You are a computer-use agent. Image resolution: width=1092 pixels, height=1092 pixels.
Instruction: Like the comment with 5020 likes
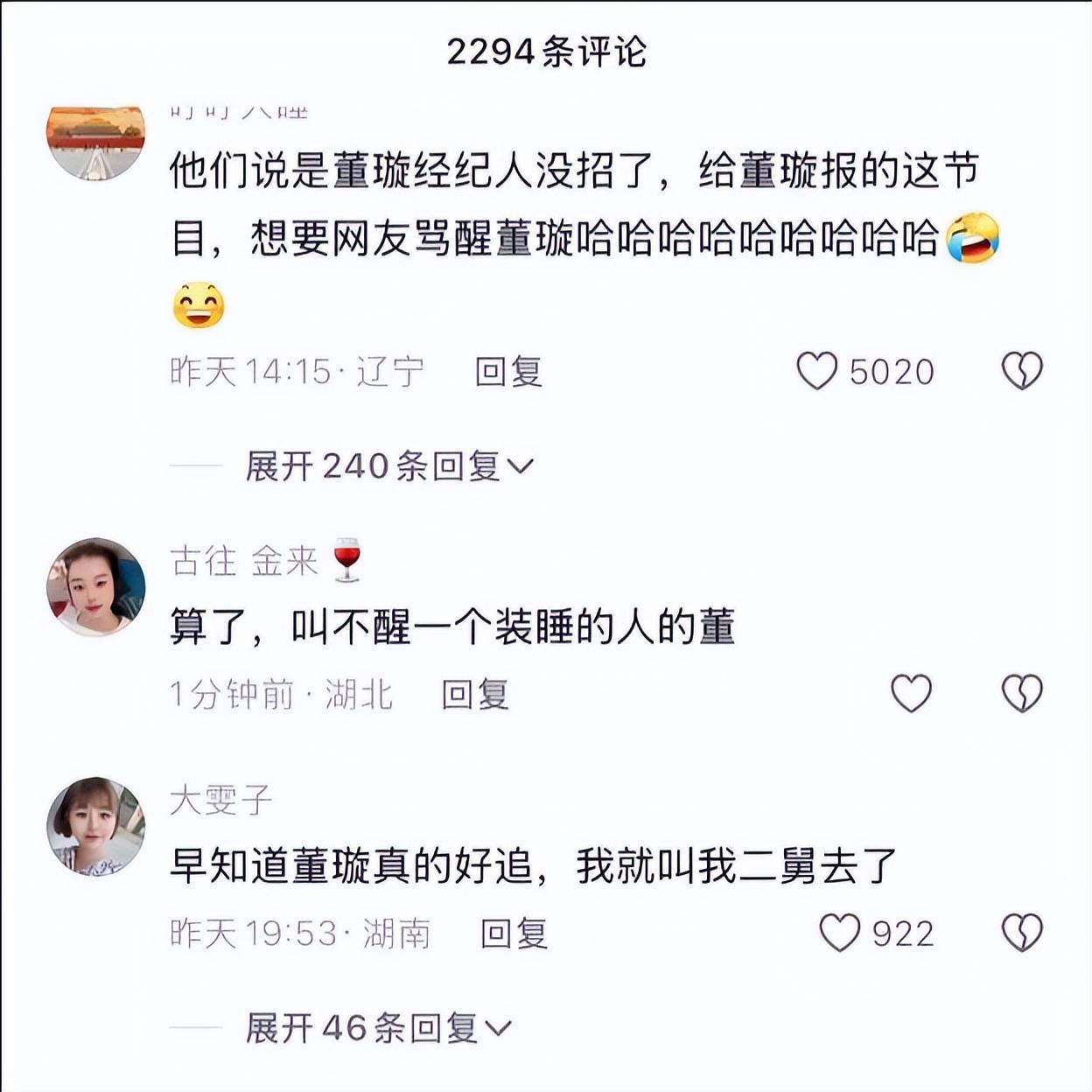(817, 371)
